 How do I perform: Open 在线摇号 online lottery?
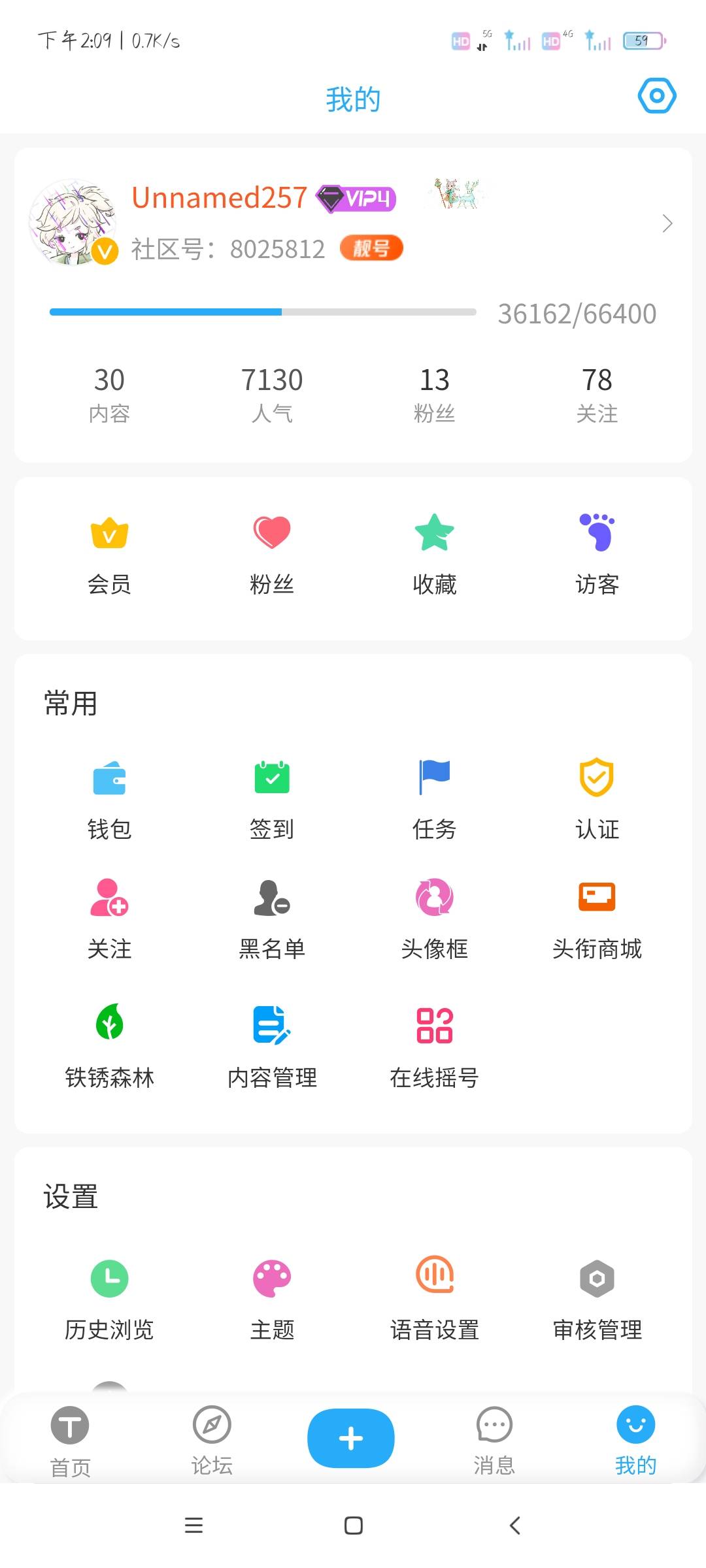click(435, 1045)
